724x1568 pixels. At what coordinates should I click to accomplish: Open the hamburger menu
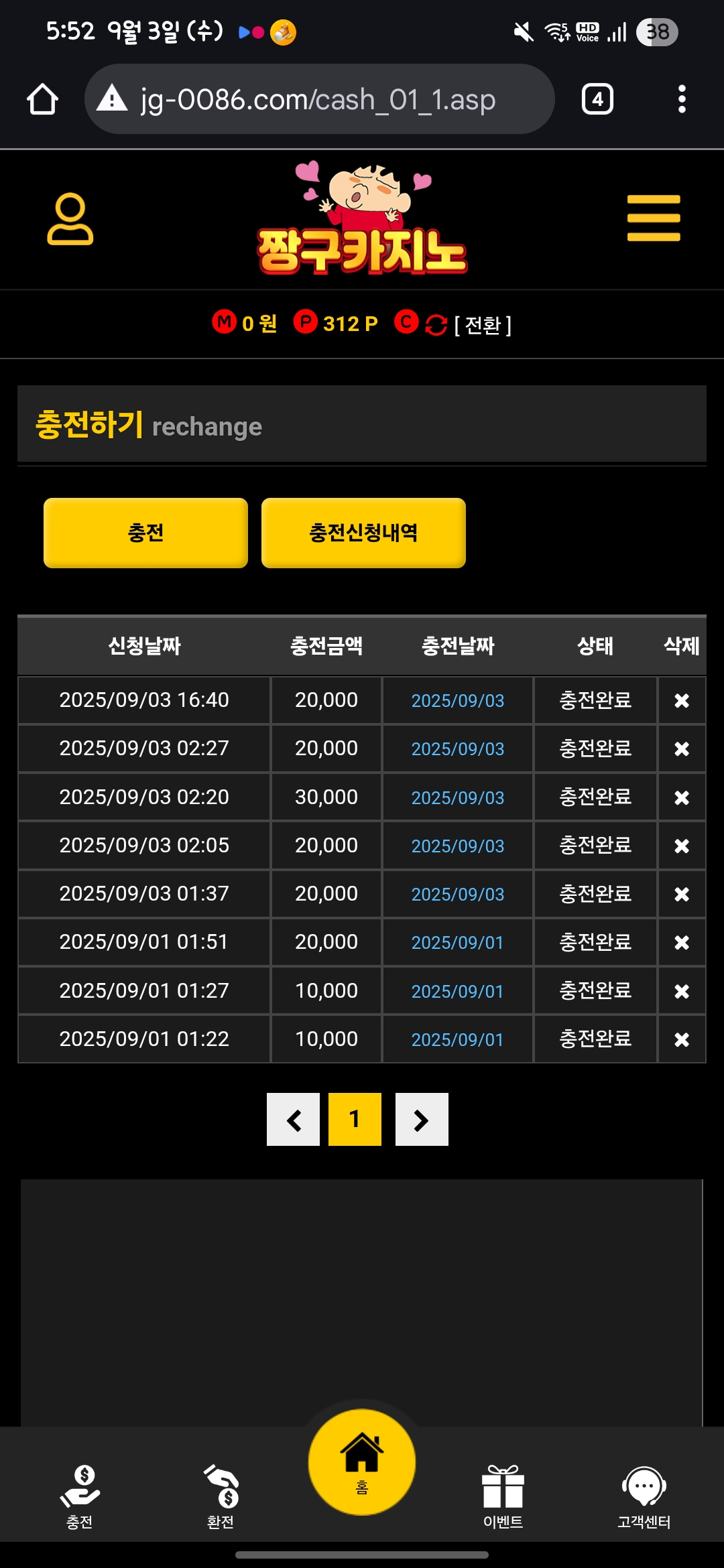coord(654,218)
